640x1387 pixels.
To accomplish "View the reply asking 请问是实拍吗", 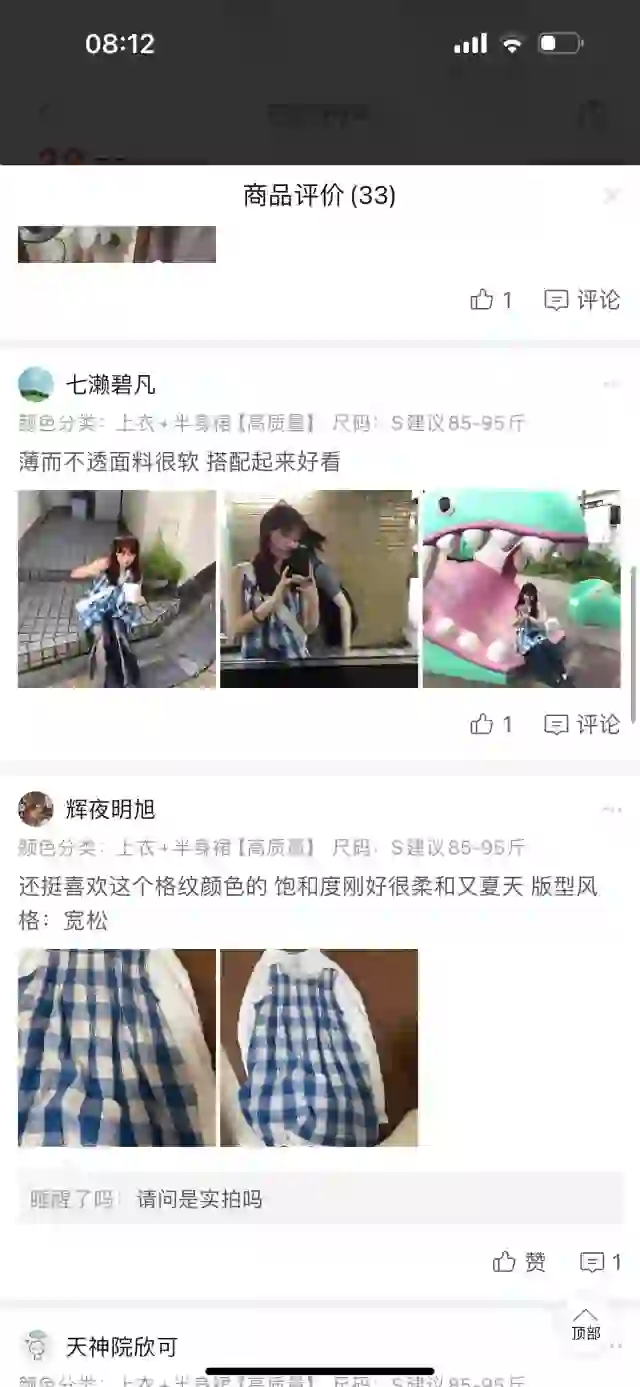I will [320, 1198].
